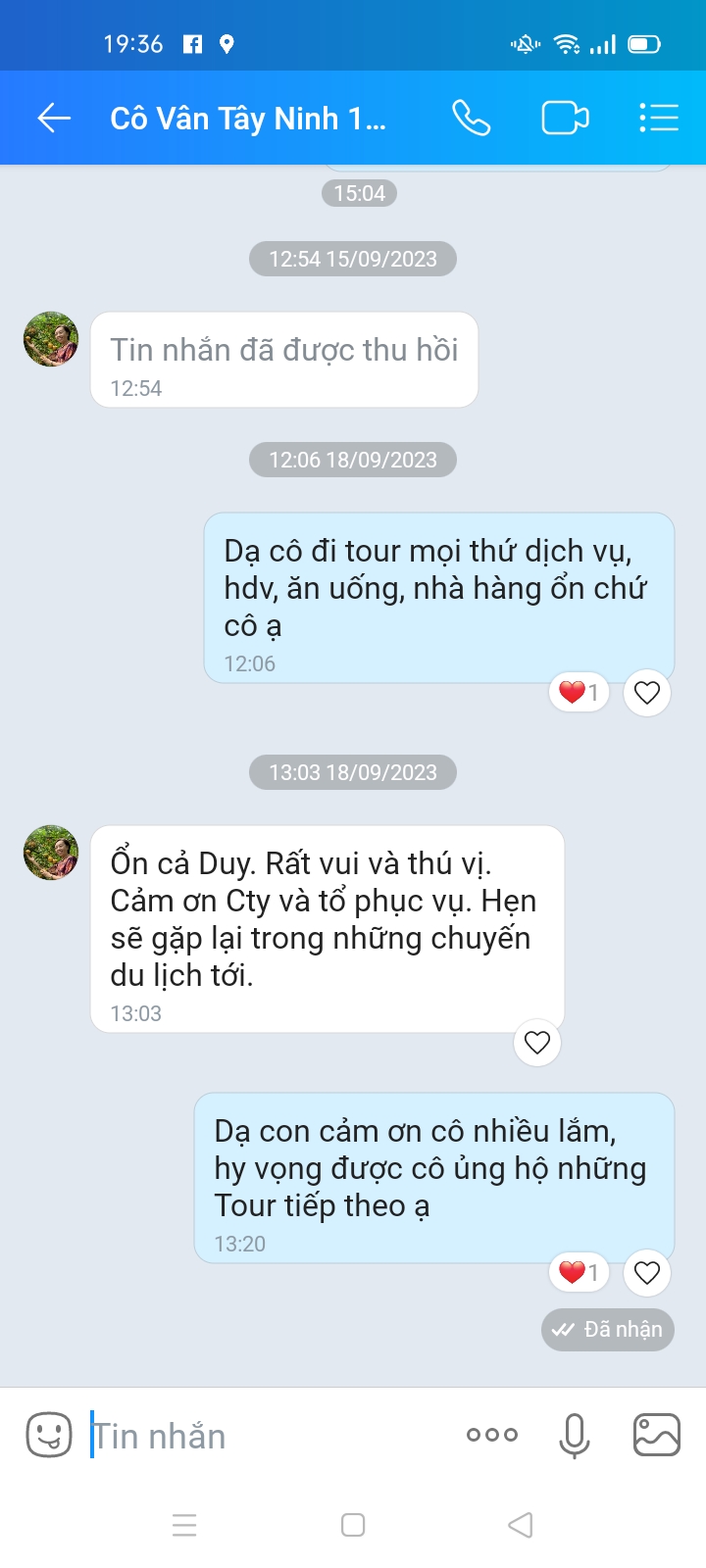Start a video call with Cô Vân
The height and width of the screenshot is (1568, 706).
click(x=565, y=119)
